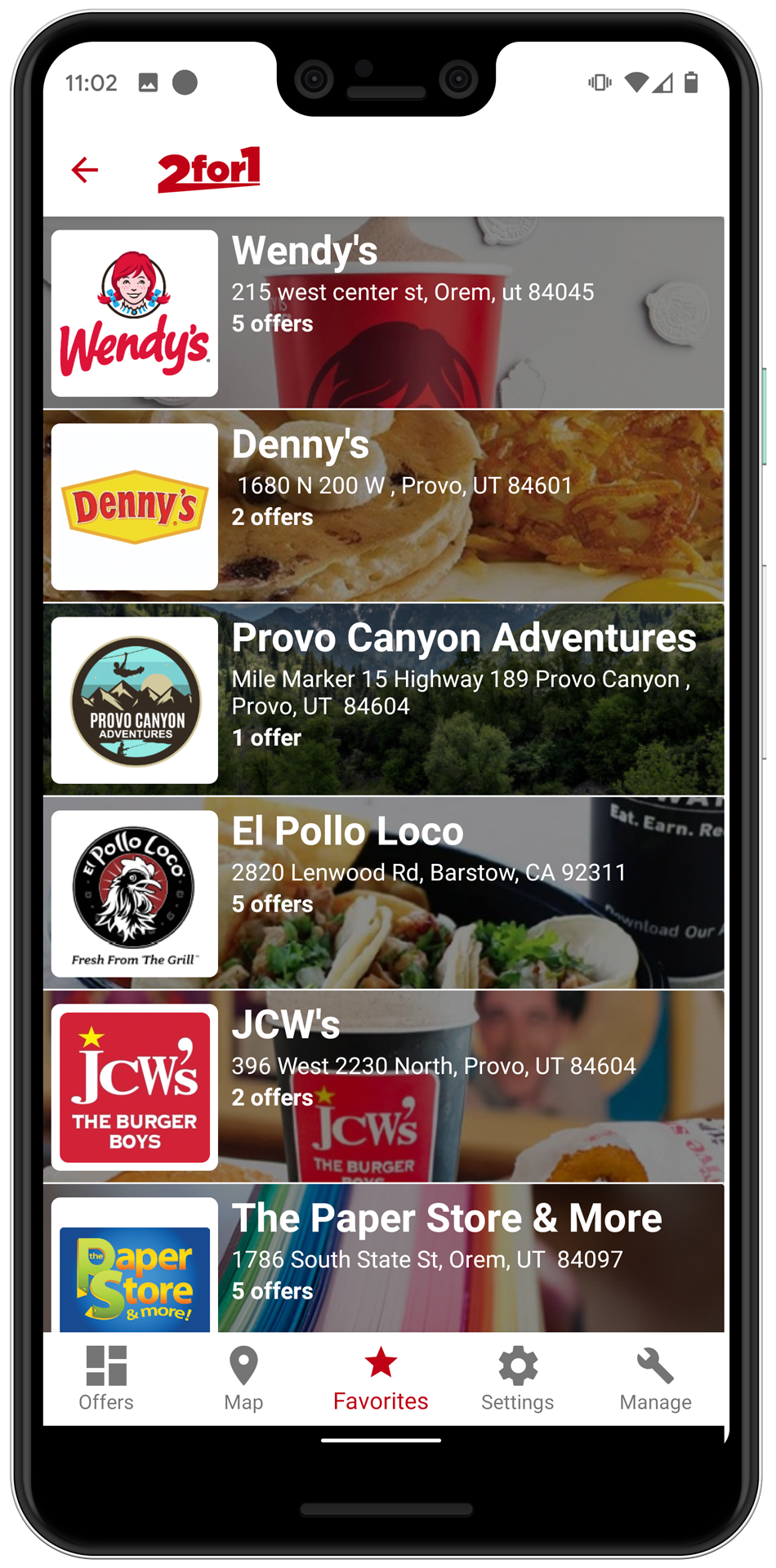Open Provo Canyon Adventures listing

click(384, 700)
